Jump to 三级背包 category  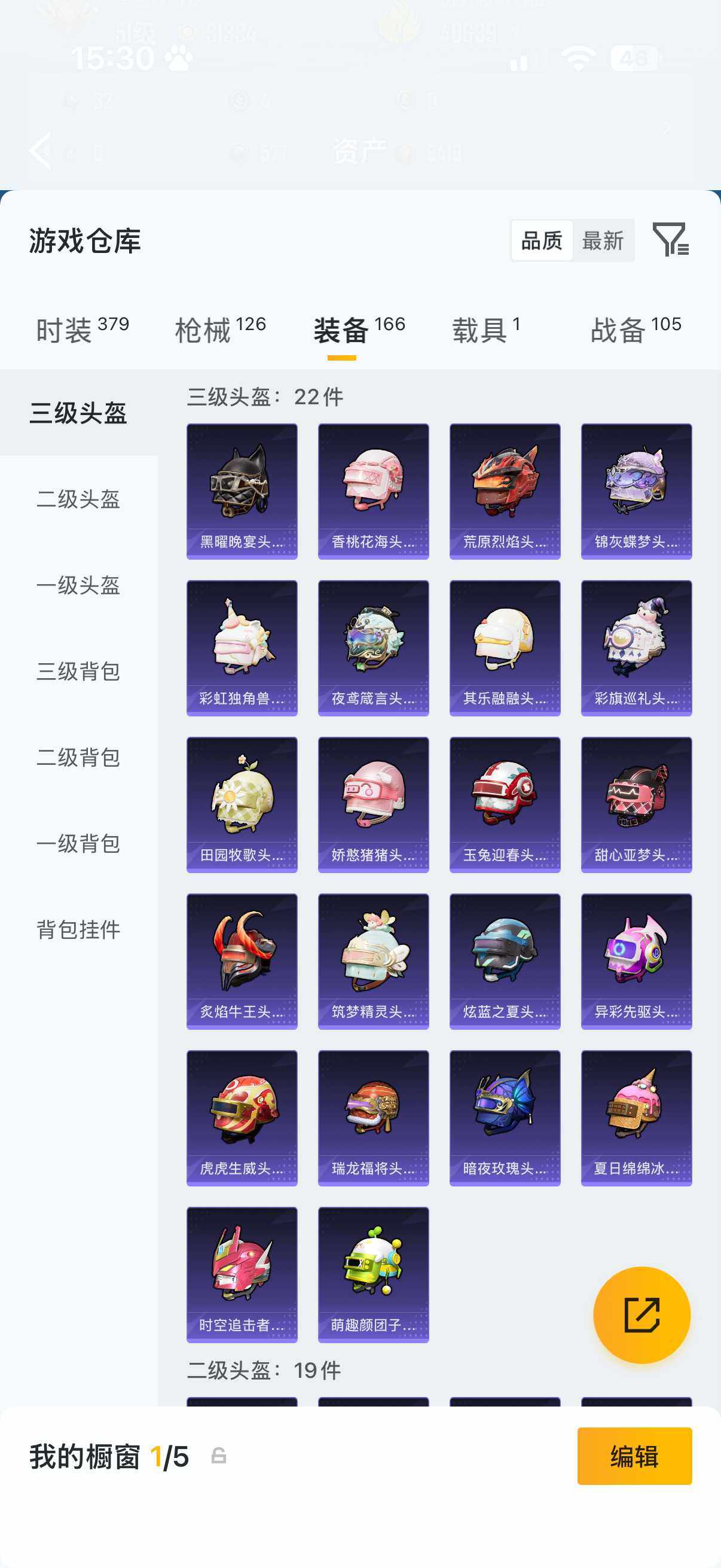tap(78, 672)
